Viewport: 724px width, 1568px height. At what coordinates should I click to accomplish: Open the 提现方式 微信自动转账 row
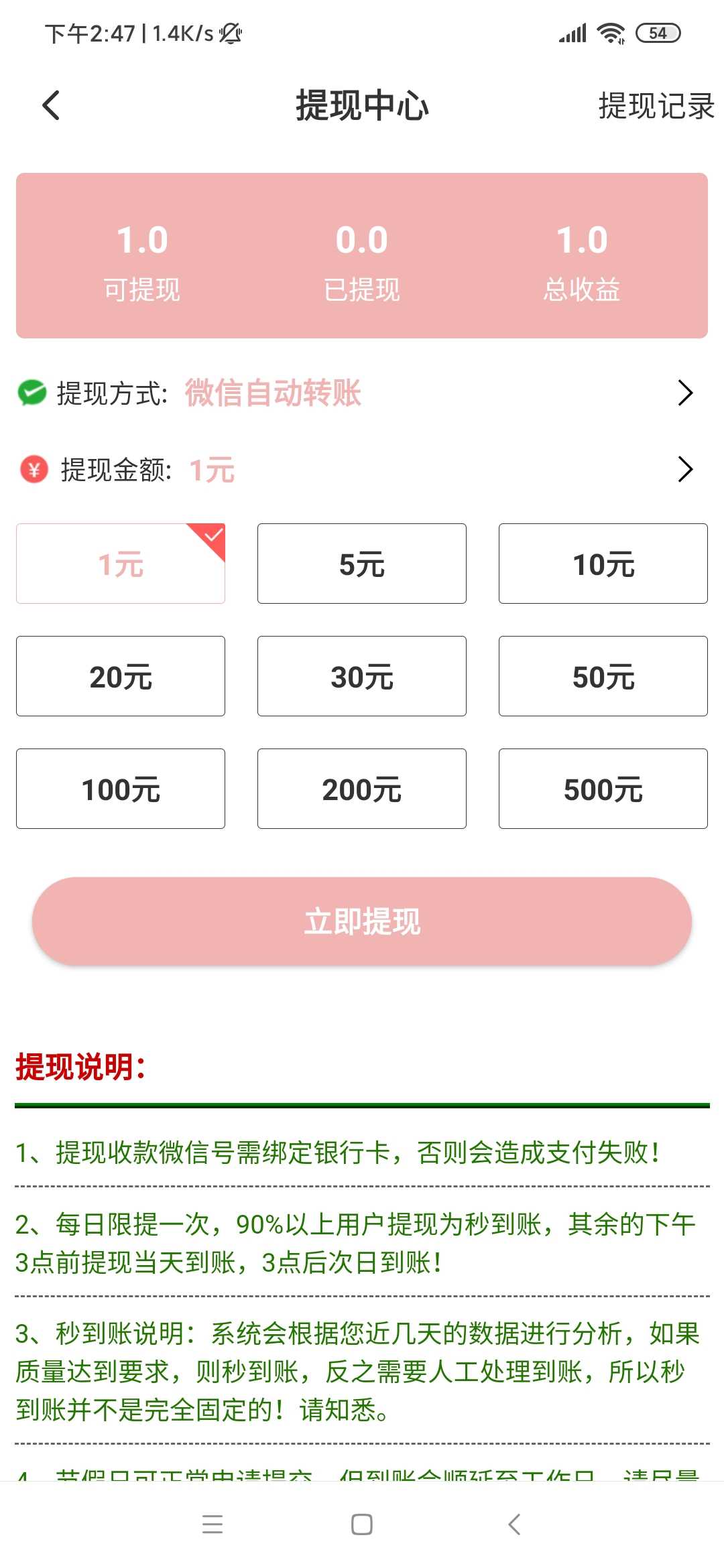[362, 393]
